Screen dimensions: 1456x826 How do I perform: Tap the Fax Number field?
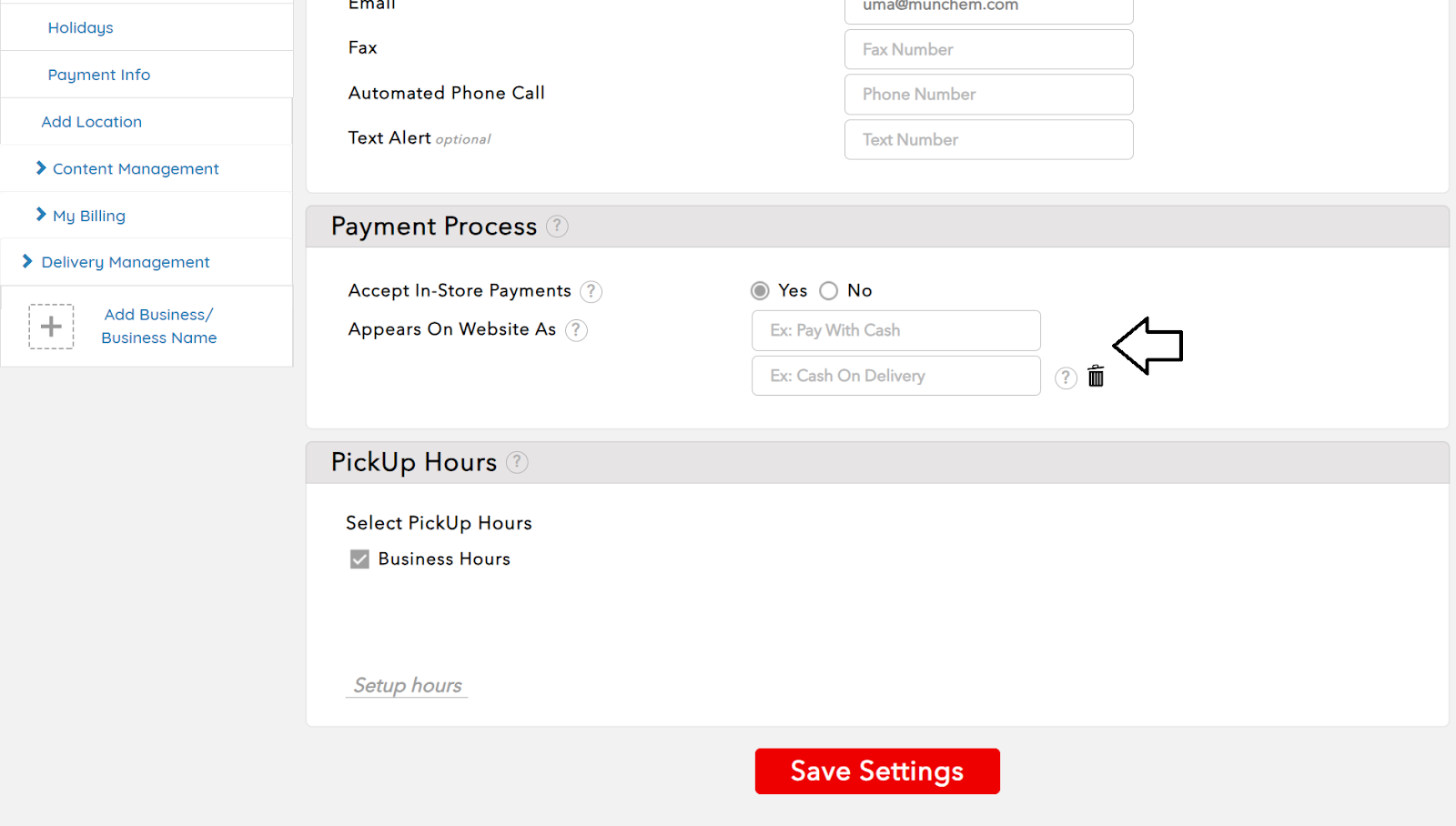point(988,49)
